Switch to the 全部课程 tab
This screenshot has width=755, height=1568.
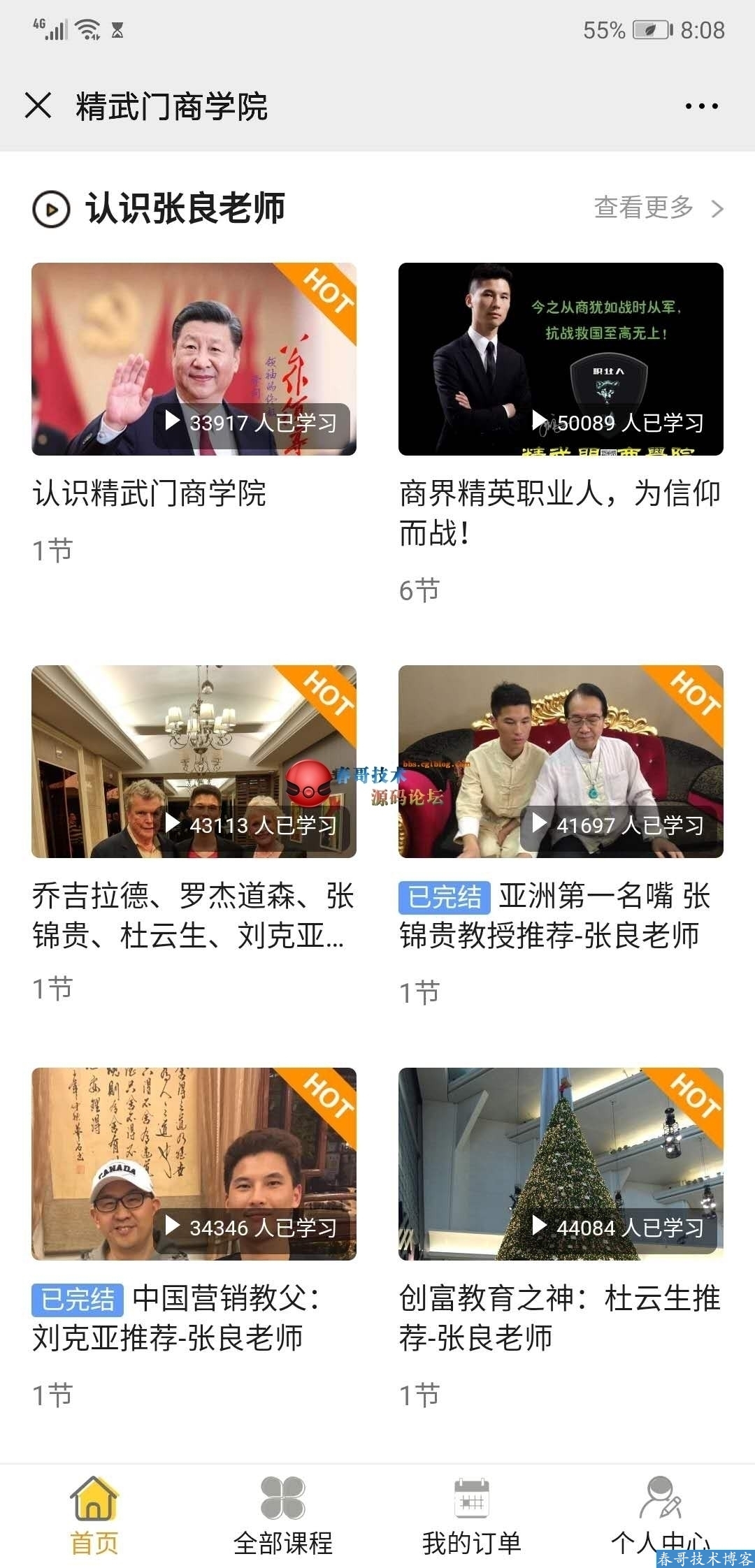pyautogui.click(x=283, y=1515)
